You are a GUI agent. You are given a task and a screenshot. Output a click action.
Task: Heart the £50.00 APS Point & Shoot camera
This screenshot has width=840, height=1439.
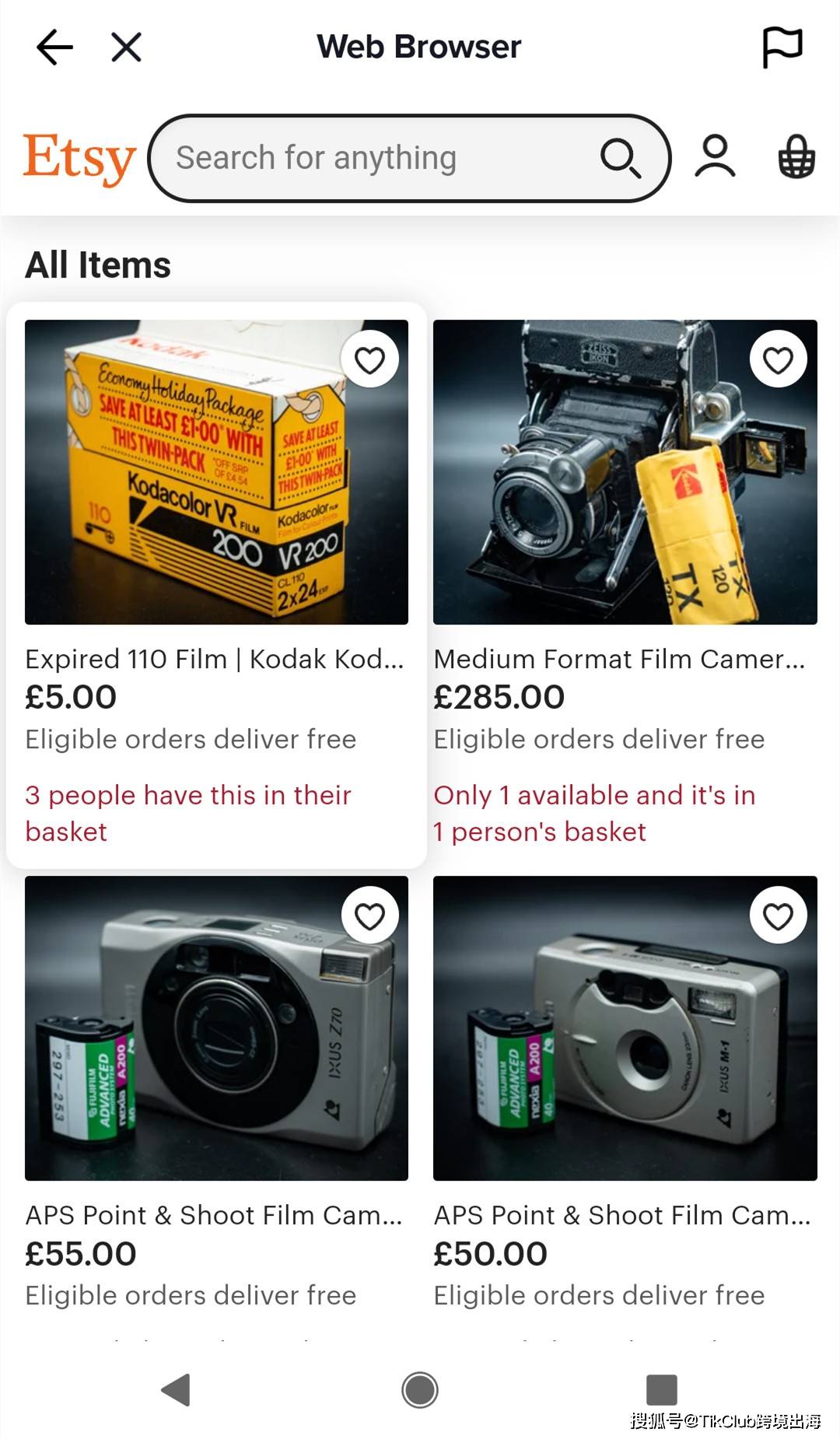pos(778,916)
